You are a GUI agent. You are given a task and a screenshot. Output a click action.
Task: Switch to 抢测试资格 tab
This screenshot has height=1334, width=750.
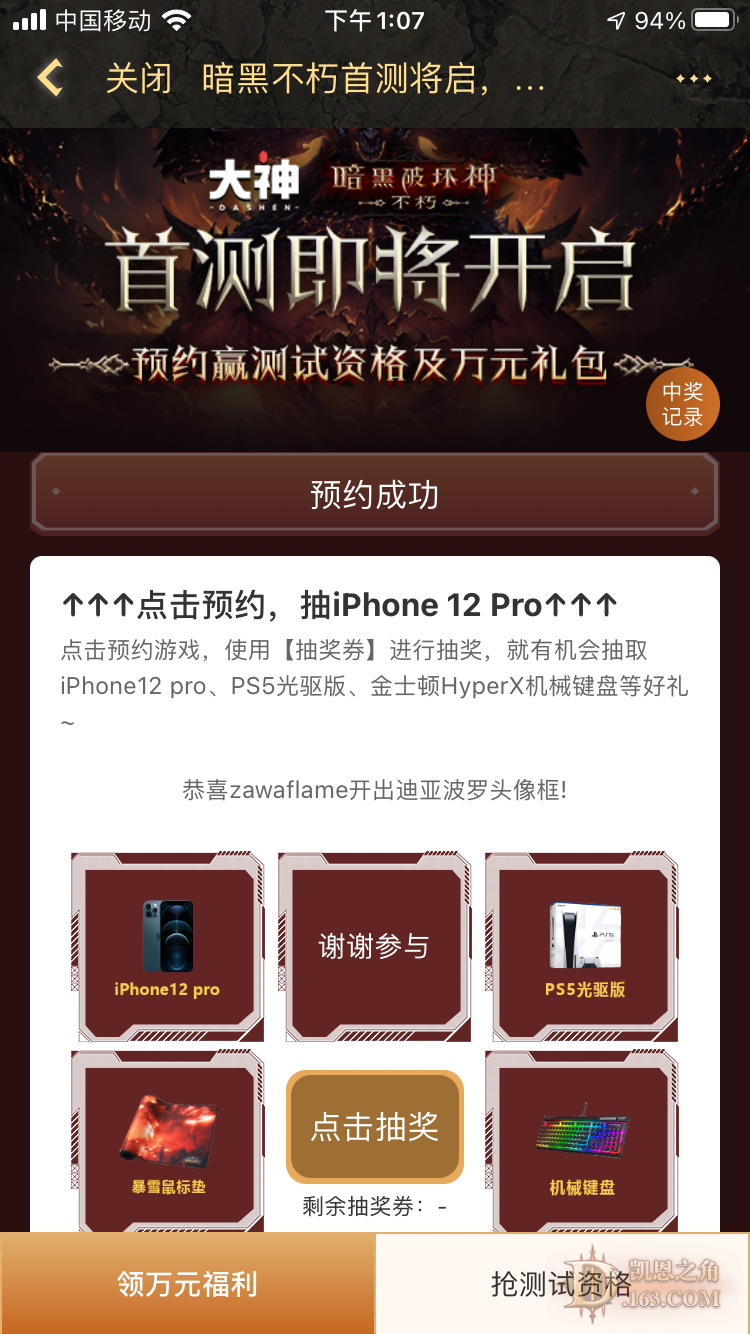tap(562, 1284)
